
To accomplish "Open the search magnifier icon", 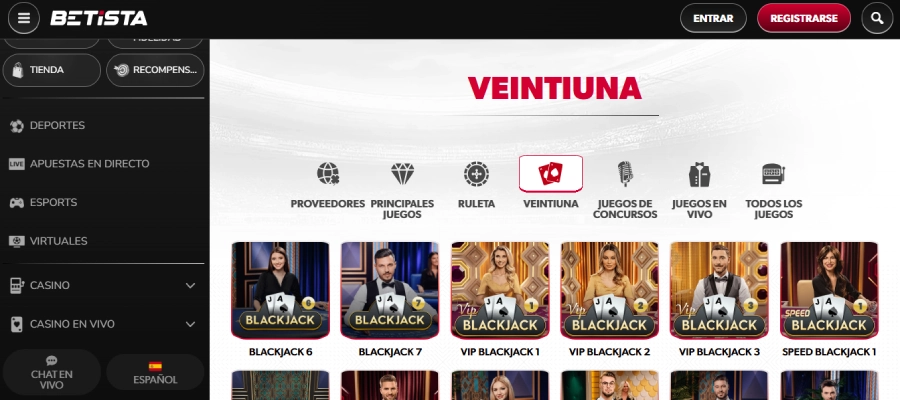I will (x=877, y=18).
